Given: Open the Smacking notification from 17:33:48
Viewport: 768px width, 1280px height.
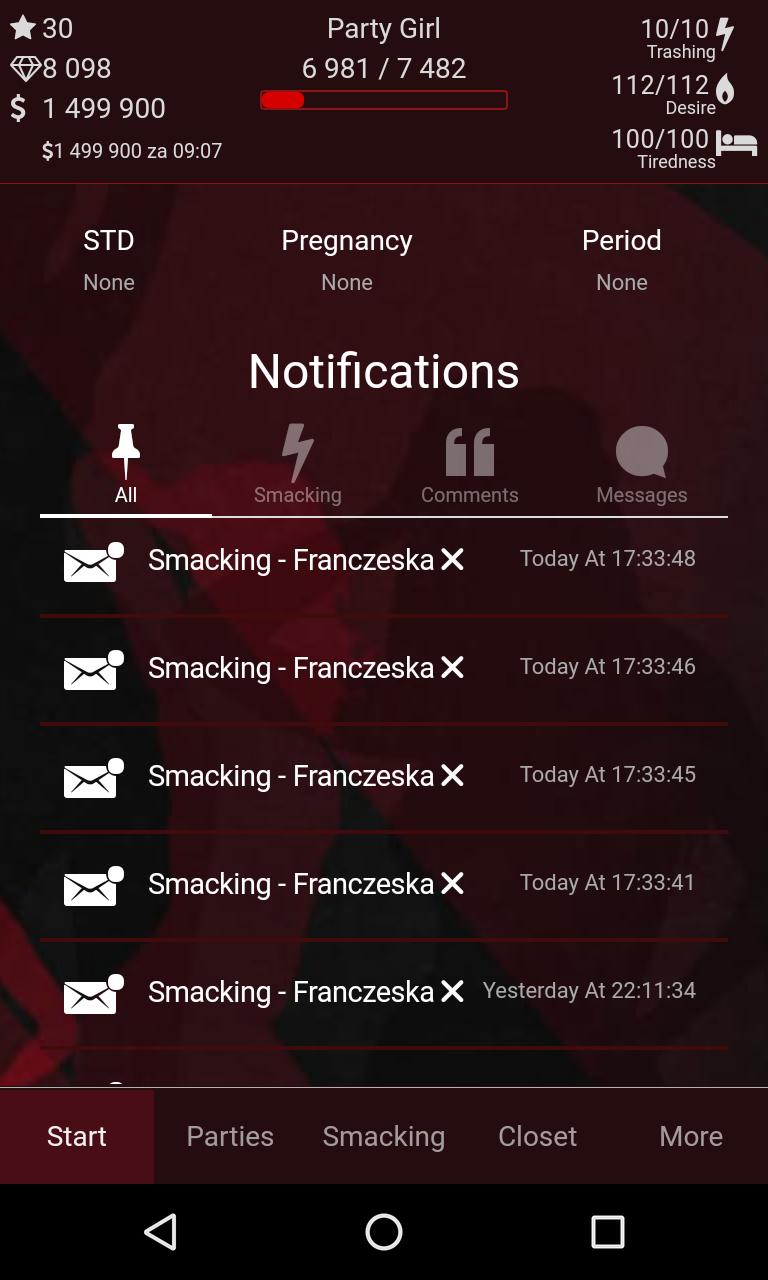Looking at the screenshot, I should [x=290, y=560].
